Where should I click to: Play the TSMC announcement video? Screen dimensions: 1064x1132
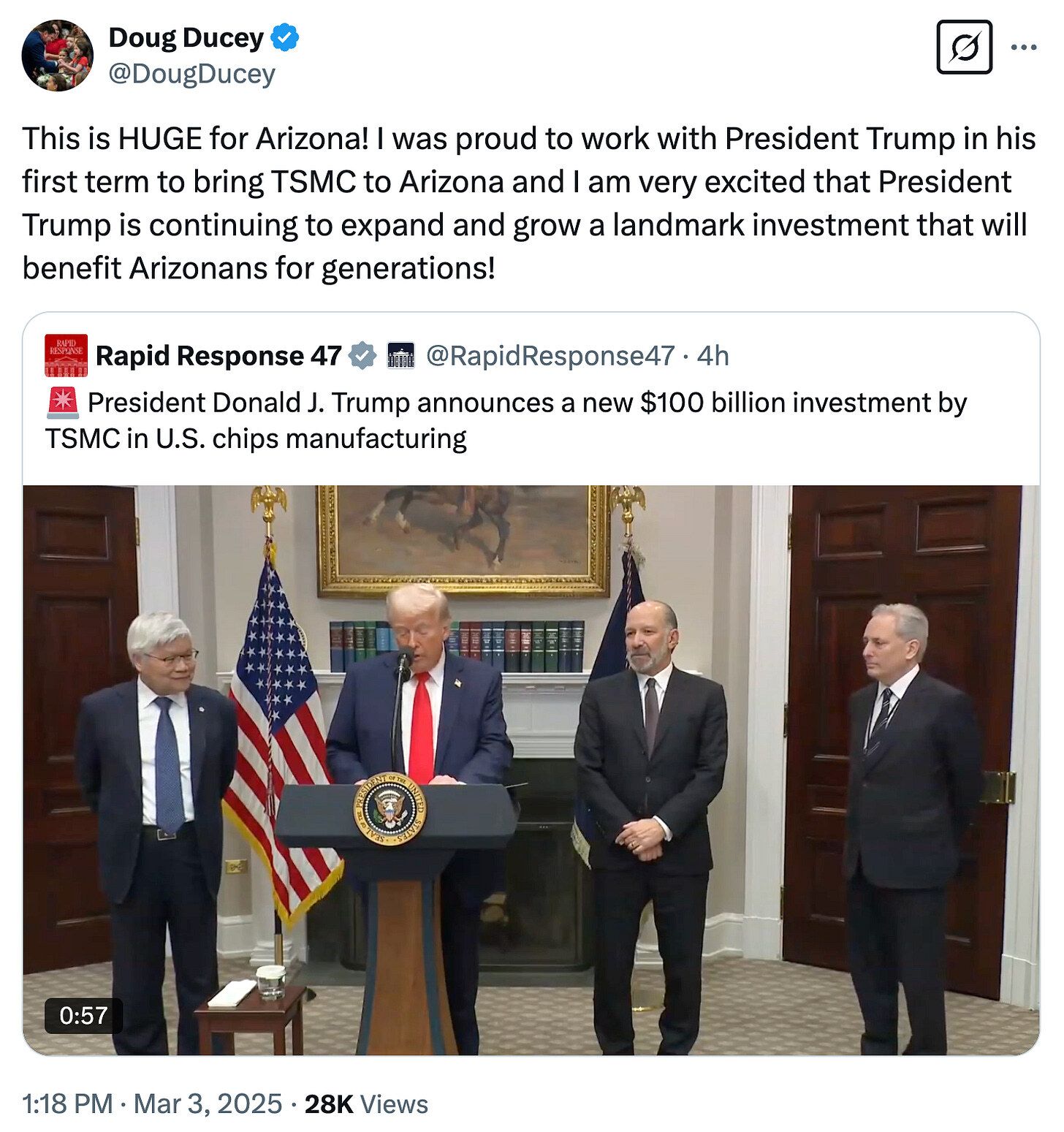point(531,770)
